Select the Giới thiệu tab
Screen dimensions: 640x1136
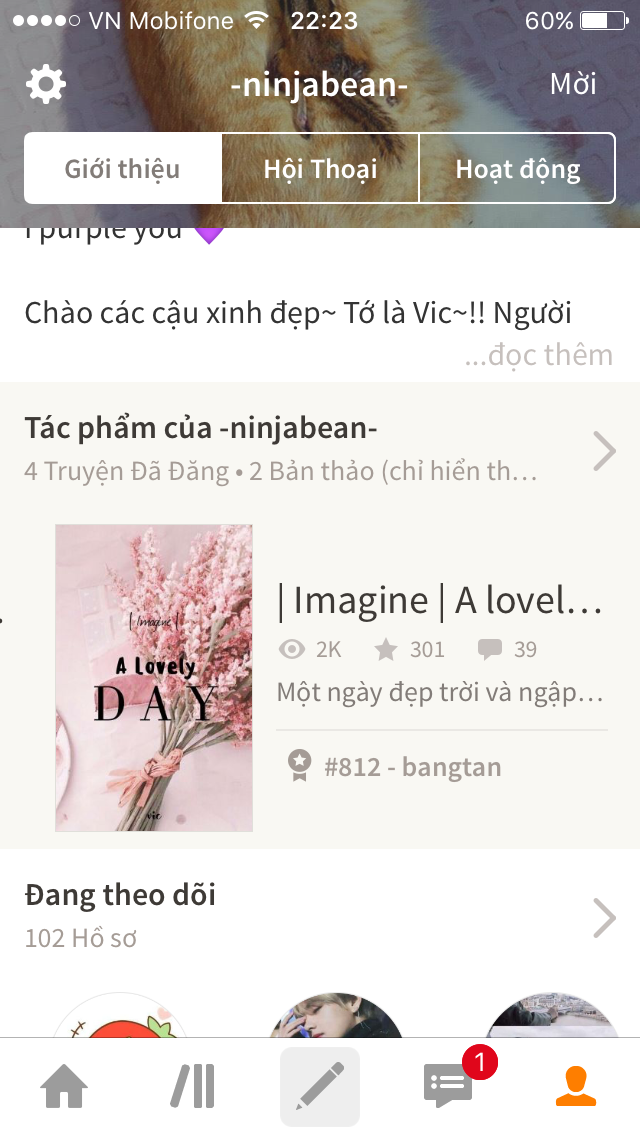122,168
